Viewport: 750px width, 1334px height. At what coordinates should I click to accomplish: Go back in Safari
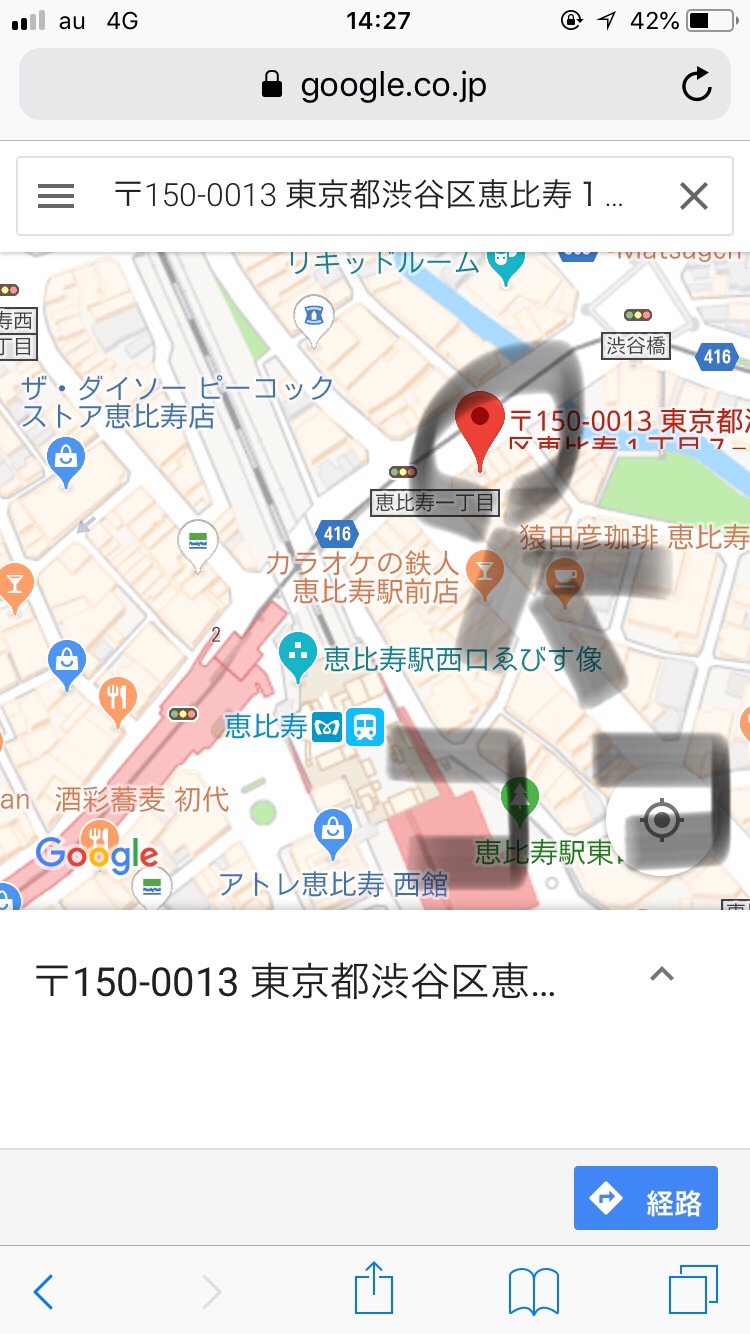[x=43, y=1292]
